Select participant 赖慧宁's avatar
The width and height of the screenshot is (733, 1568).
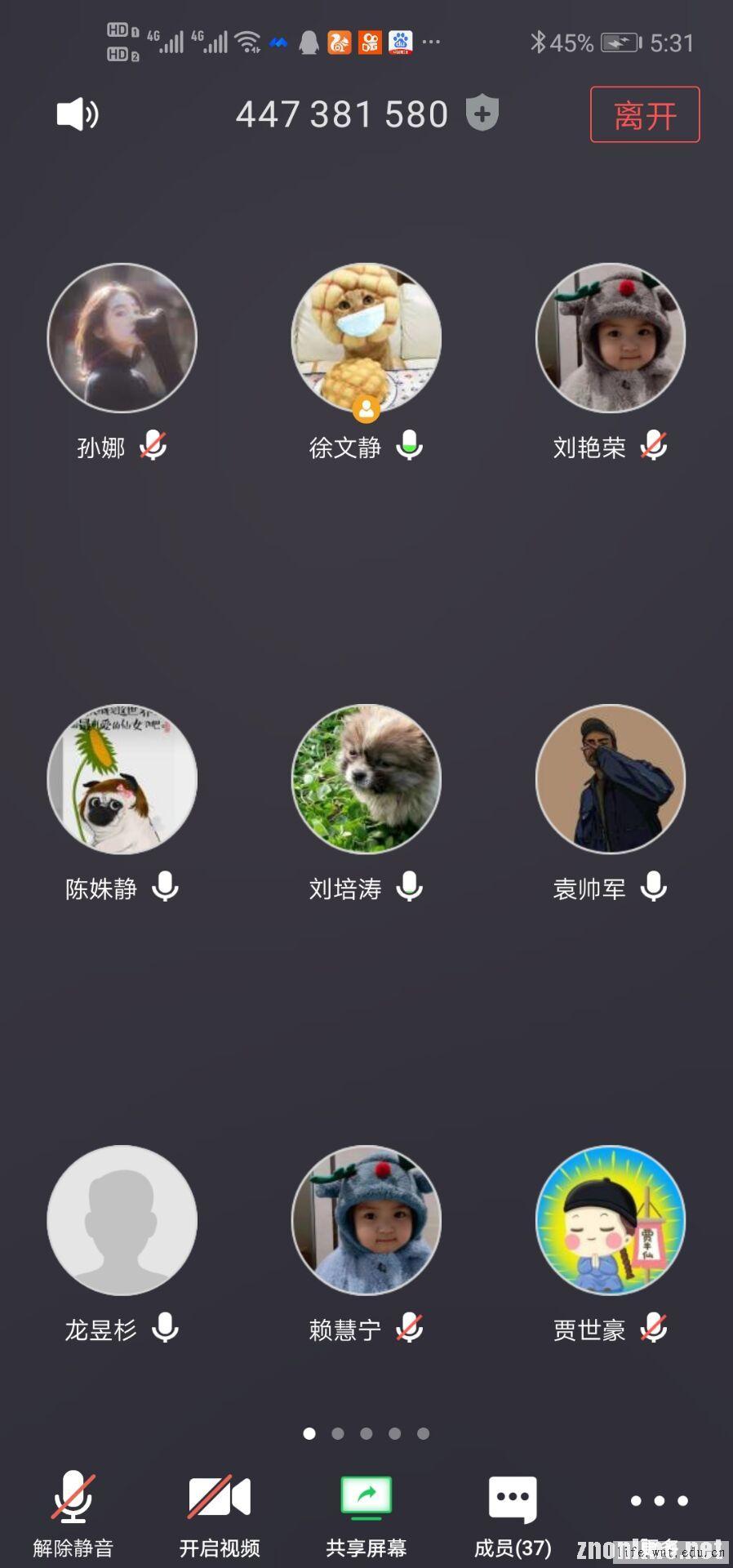366,1220
